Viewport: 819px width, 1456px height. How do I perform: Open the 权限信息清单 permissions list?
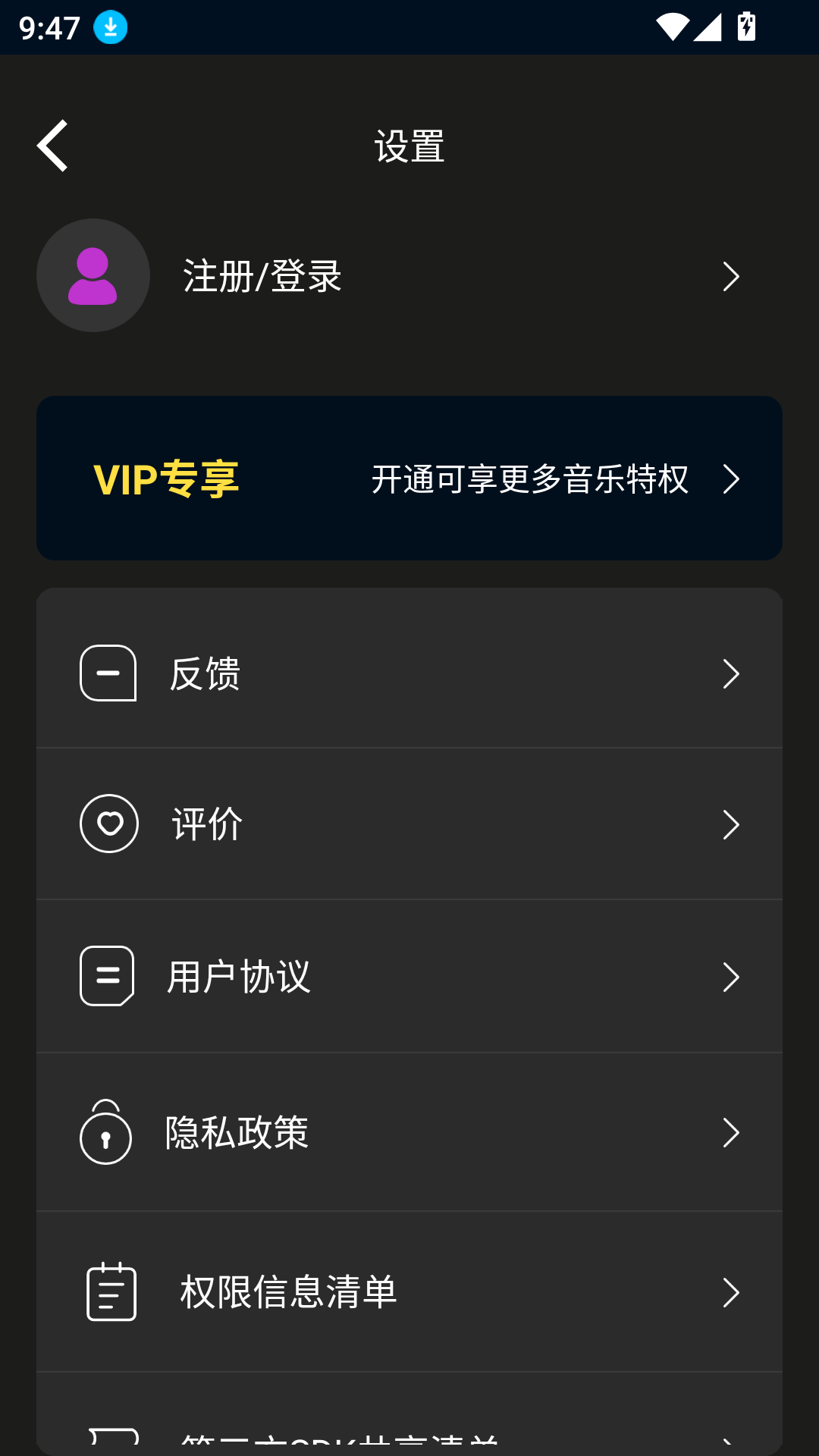point(409,1292)
